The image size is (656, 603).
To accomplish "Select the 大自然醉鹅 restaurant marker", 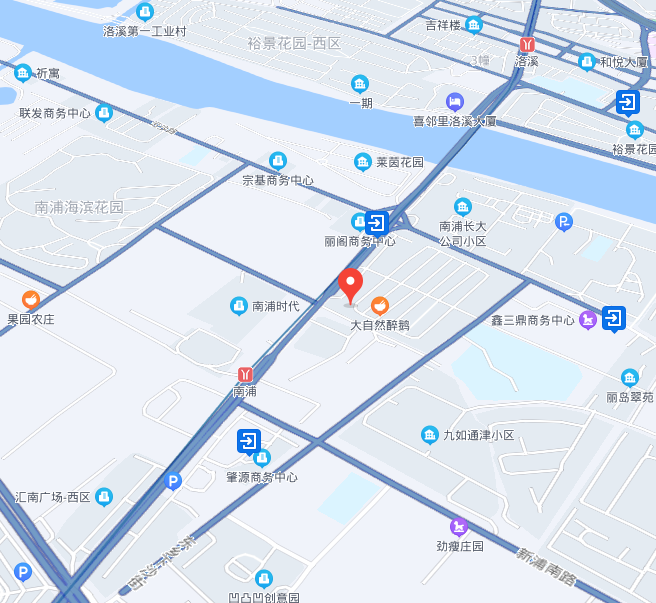I will click(380, 305).
